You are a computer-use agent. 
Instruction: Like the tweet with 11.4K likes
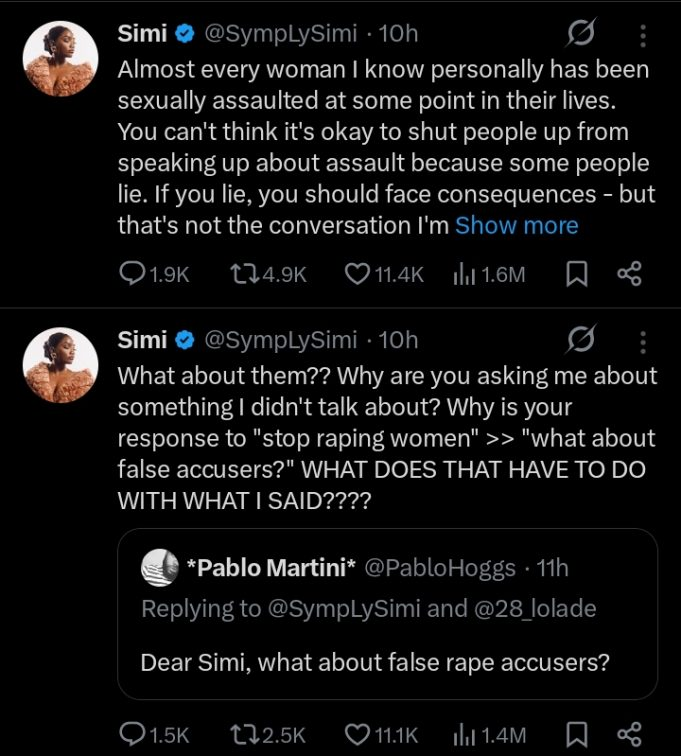pyautogui.click(x=358, y=274)
